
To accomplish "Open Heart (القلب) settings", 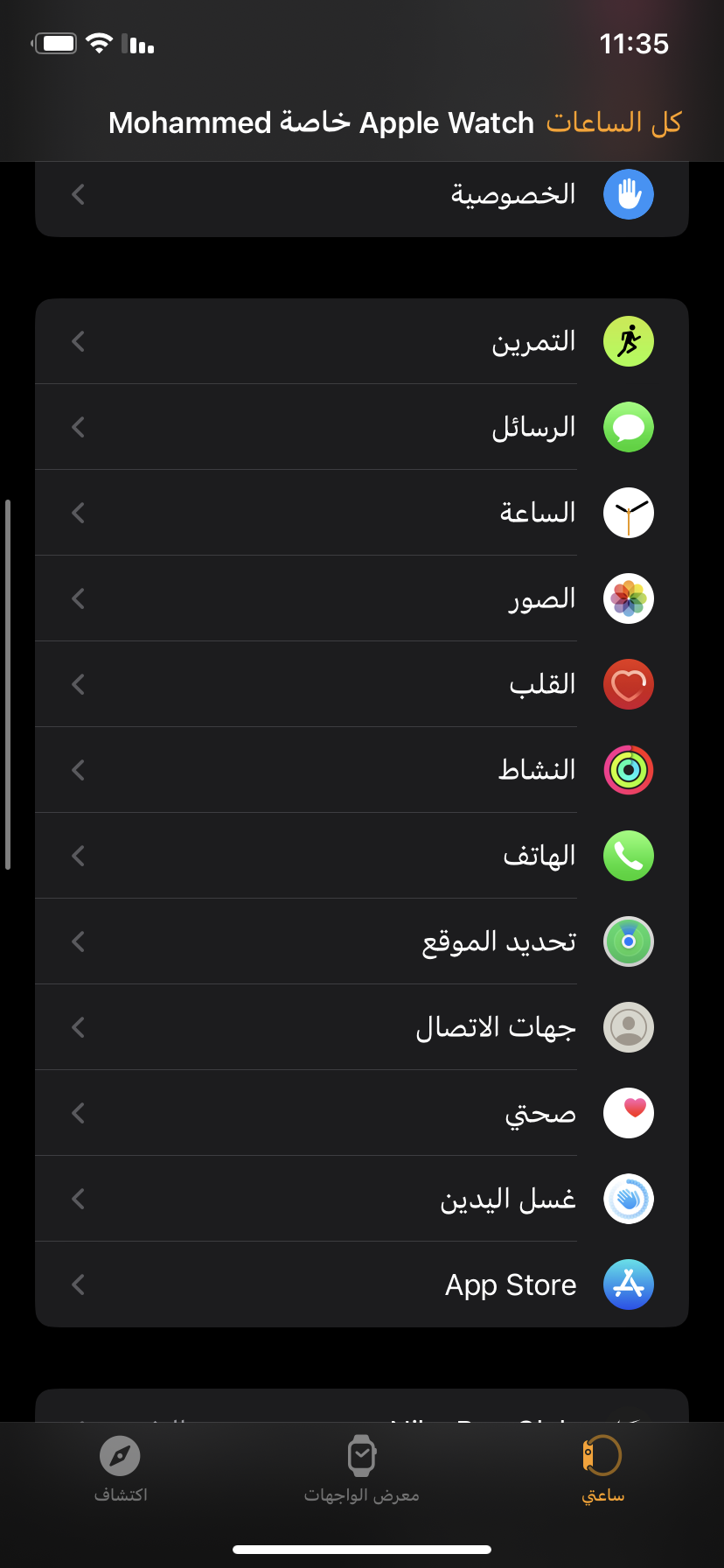I will pos(362,684).
